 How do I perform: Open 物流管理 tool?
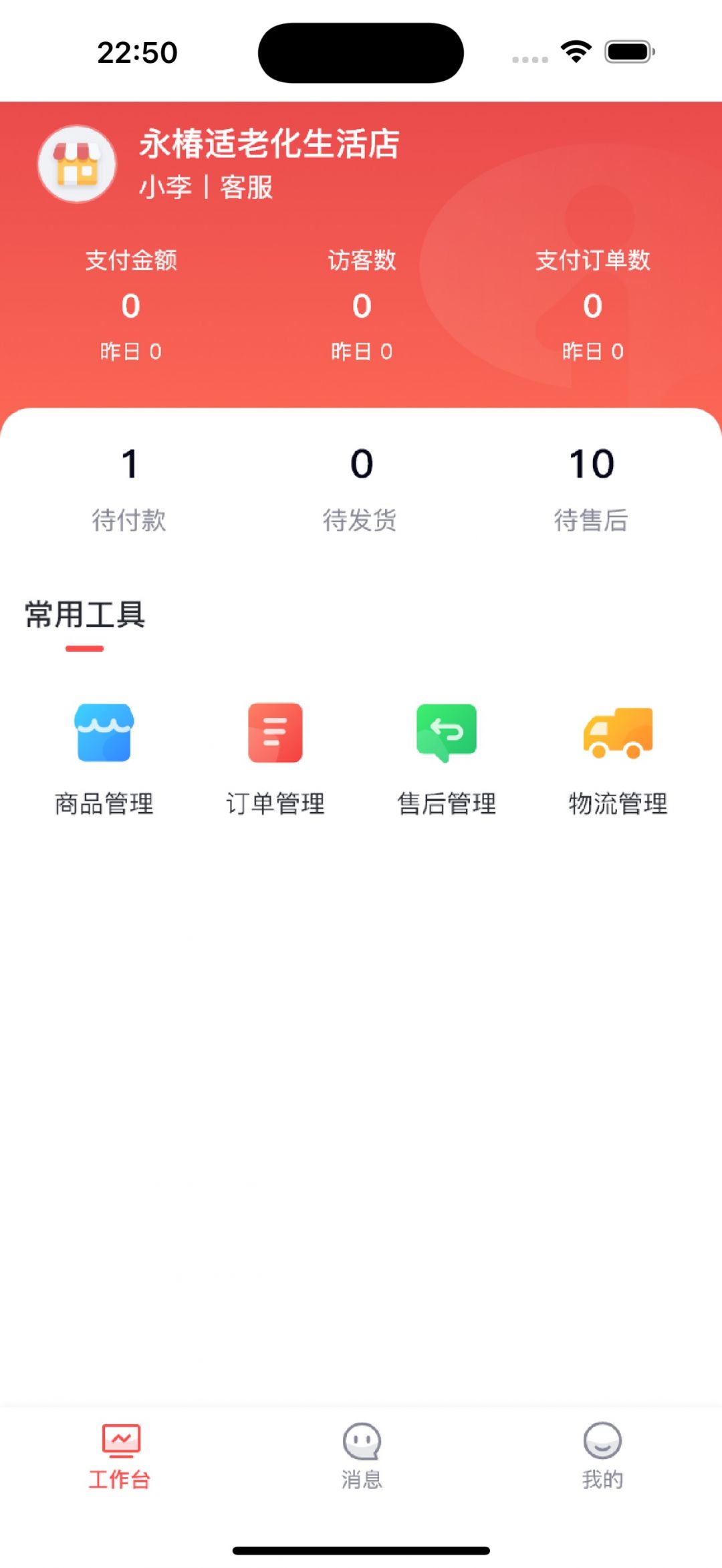click(618, 757)
